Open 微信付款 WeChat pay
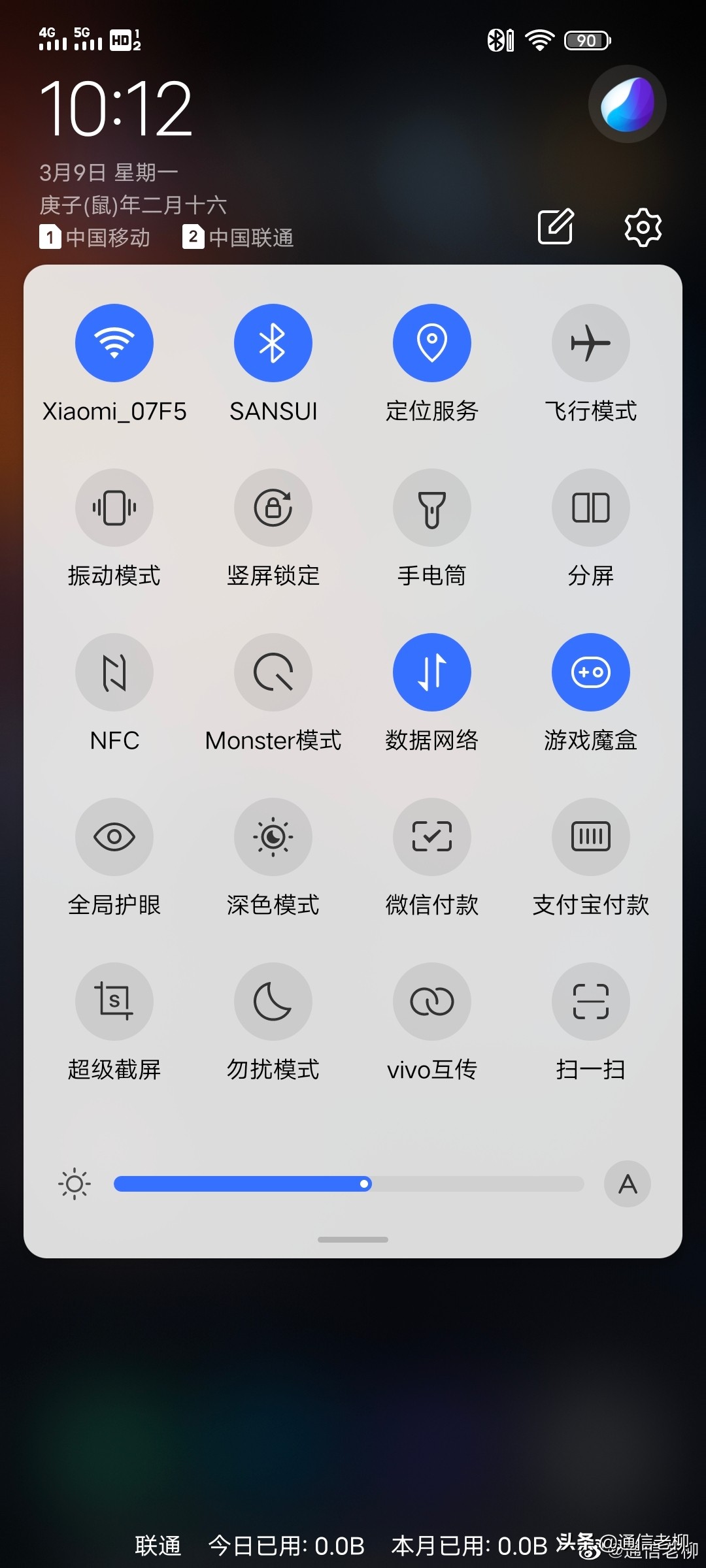Screen dimensions: 706x1568 pyautogui.click(x=431, y=837)
